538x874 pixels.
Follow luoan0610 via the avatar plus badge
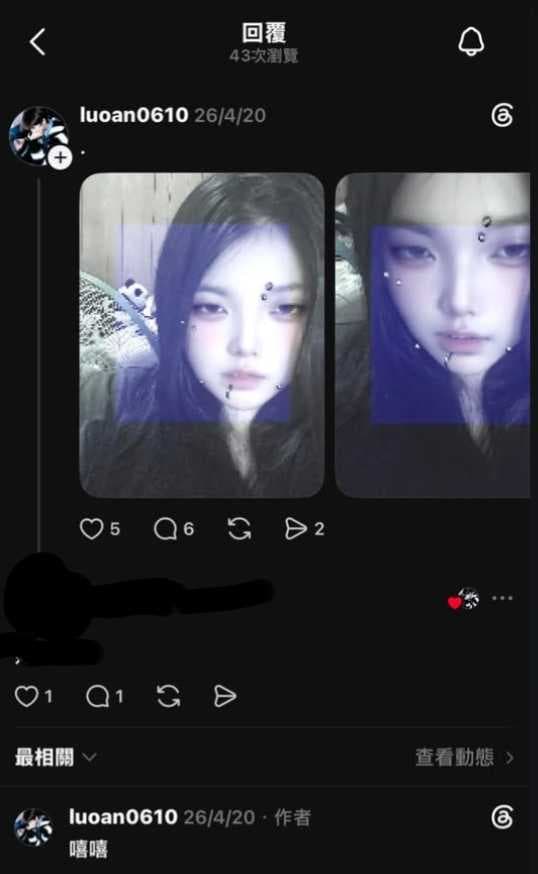[x=60, y=158]
